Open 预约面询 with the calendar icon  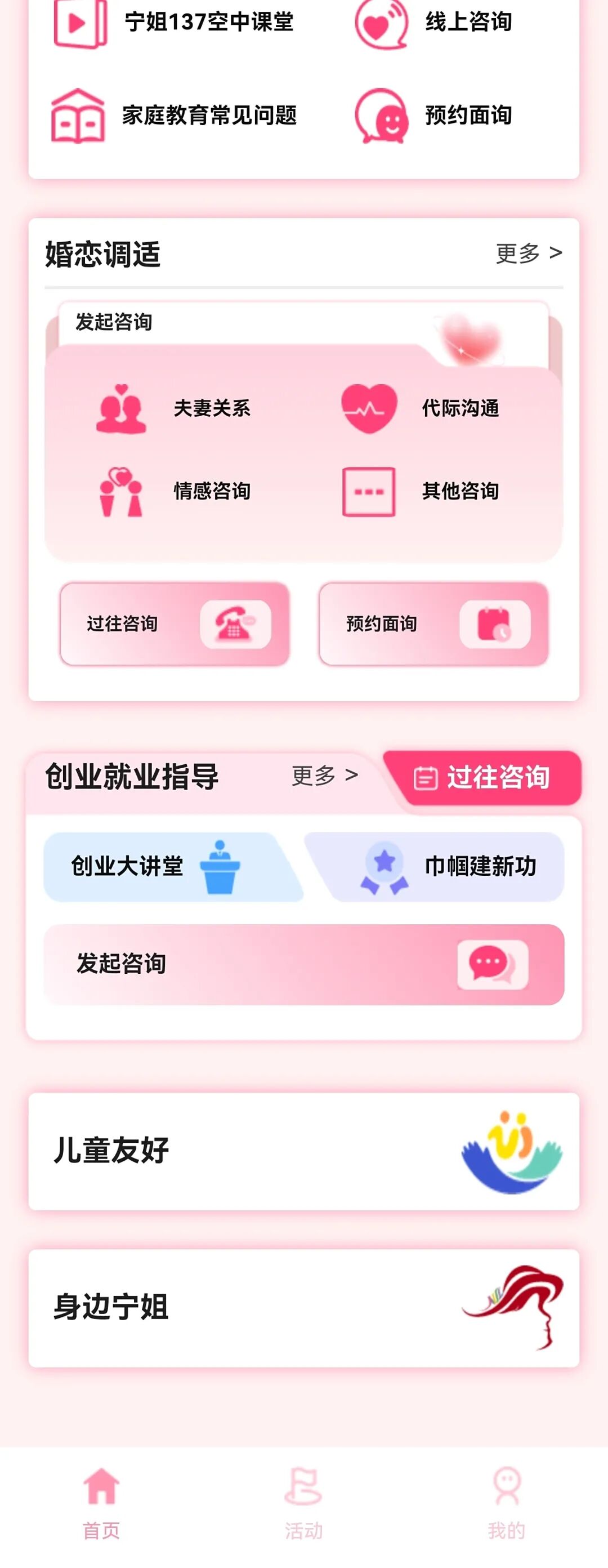click(x=433, y=624)
